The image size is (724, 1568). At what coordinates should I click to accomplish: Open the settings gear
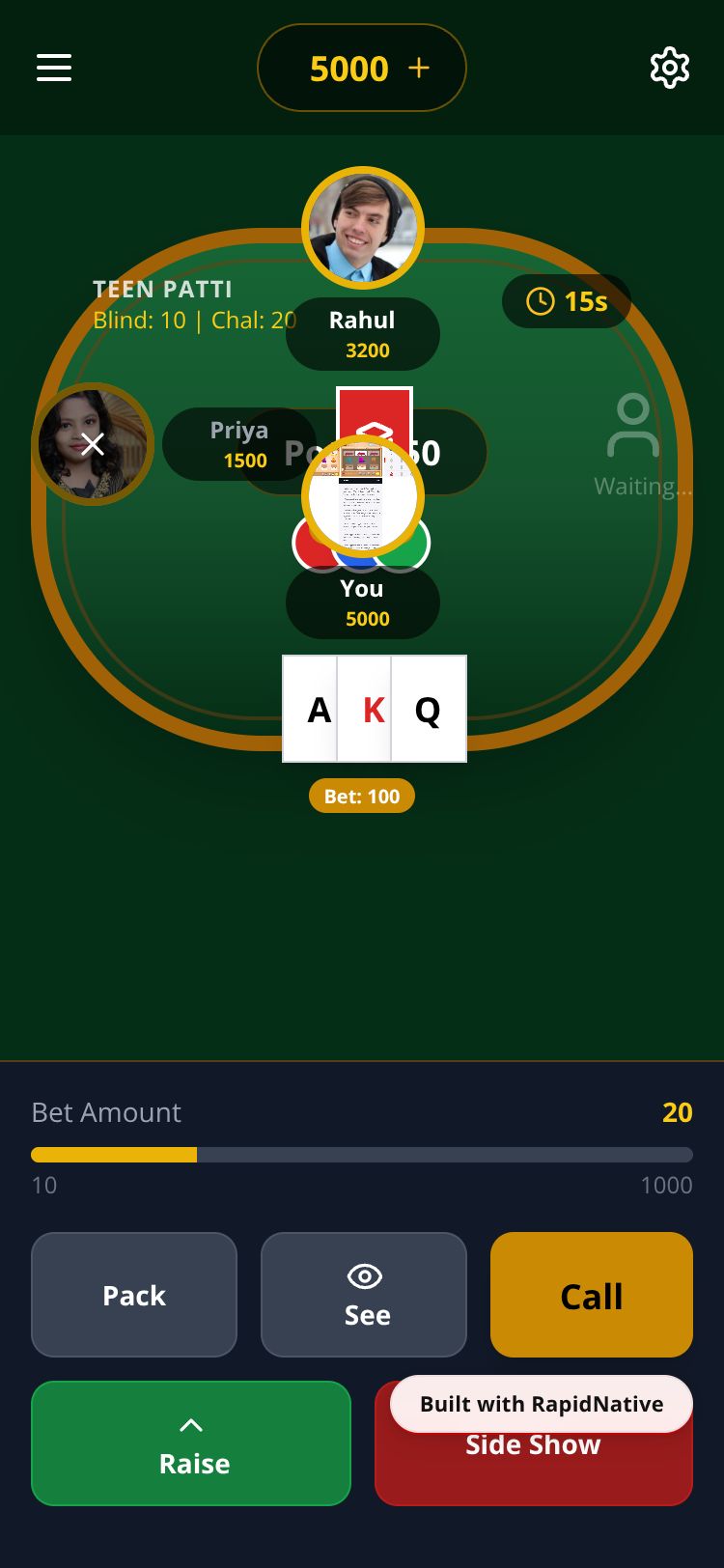click(x=670, y=68)
